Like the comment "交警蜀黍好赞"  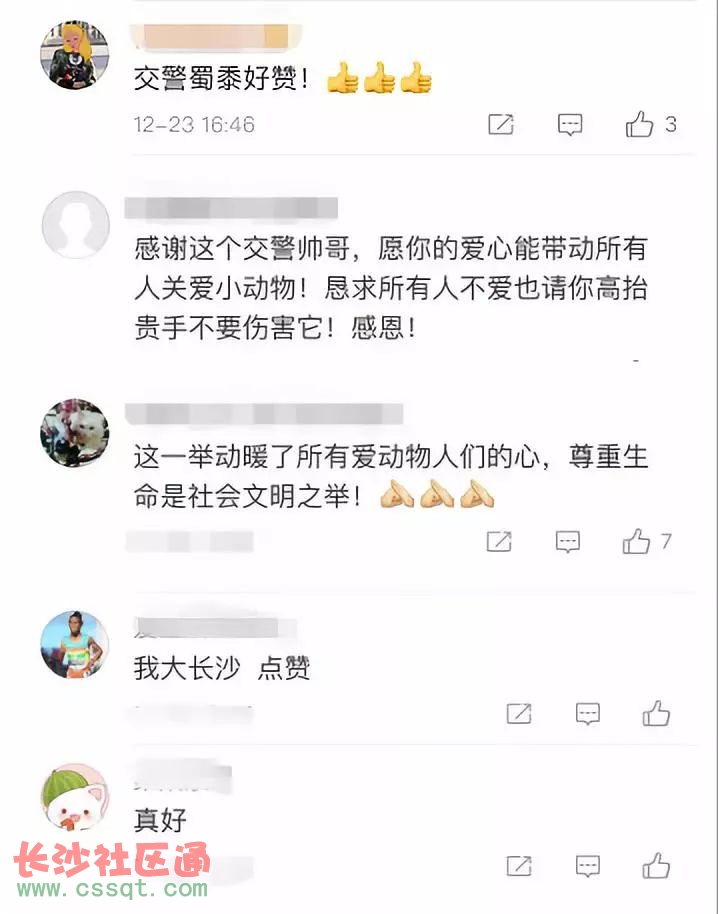pyautogui.click(x=640, y=125)
